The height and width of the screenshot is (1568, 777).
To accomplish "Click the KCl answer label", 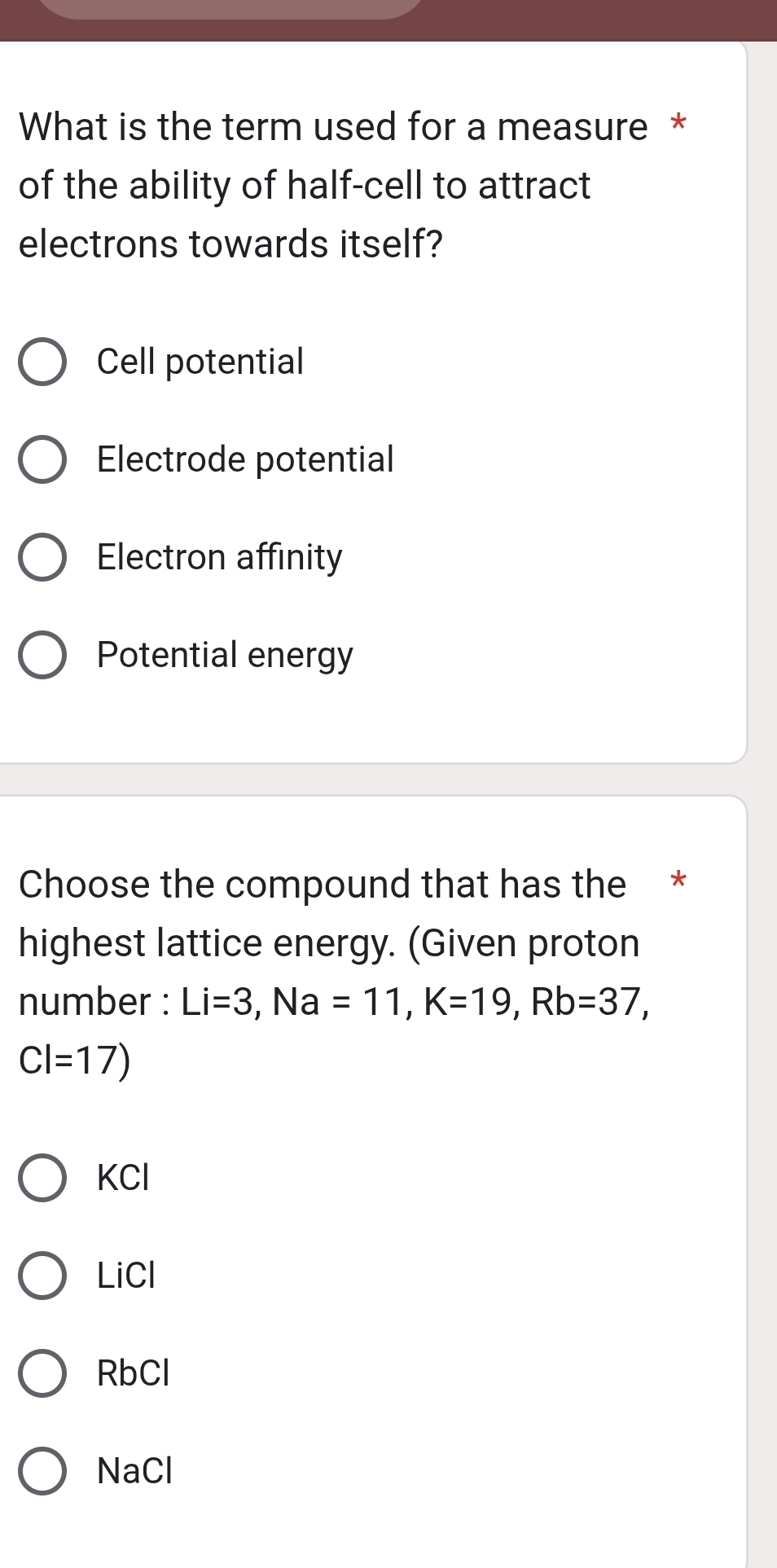I will point(122,1178).
